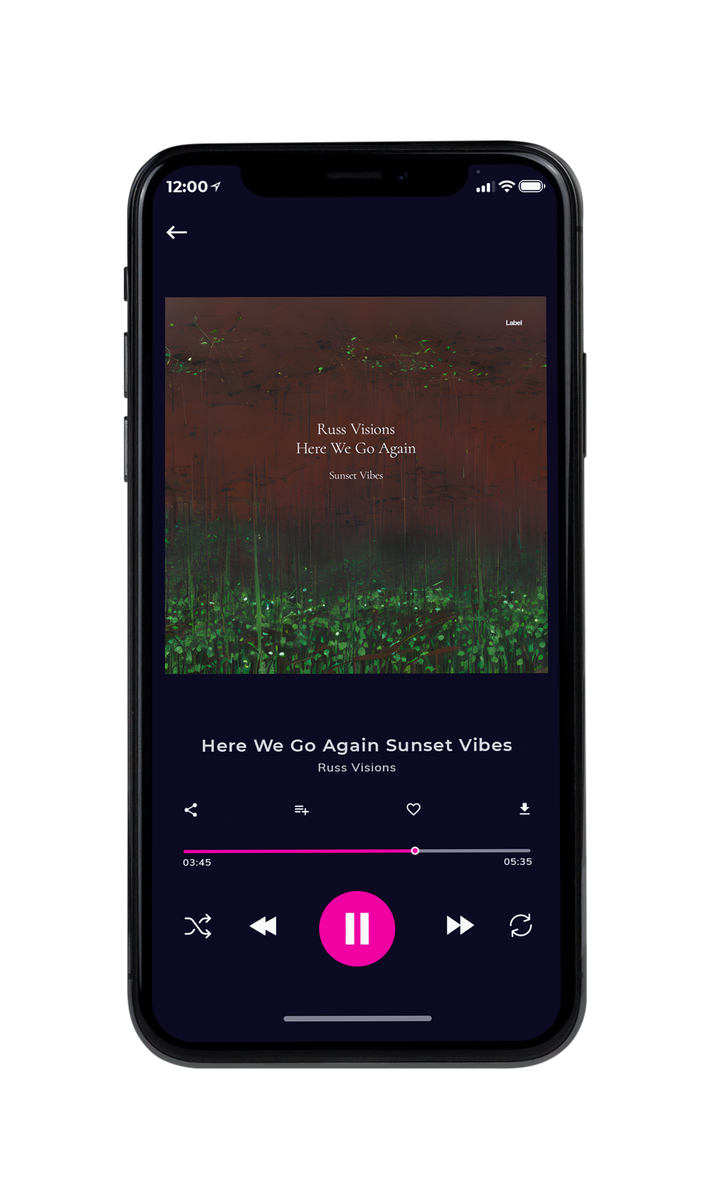Image resolution: width=720 pixels, height=1200 pixels.
Task: Like the song with the heart icon
Action: (413, 809)
